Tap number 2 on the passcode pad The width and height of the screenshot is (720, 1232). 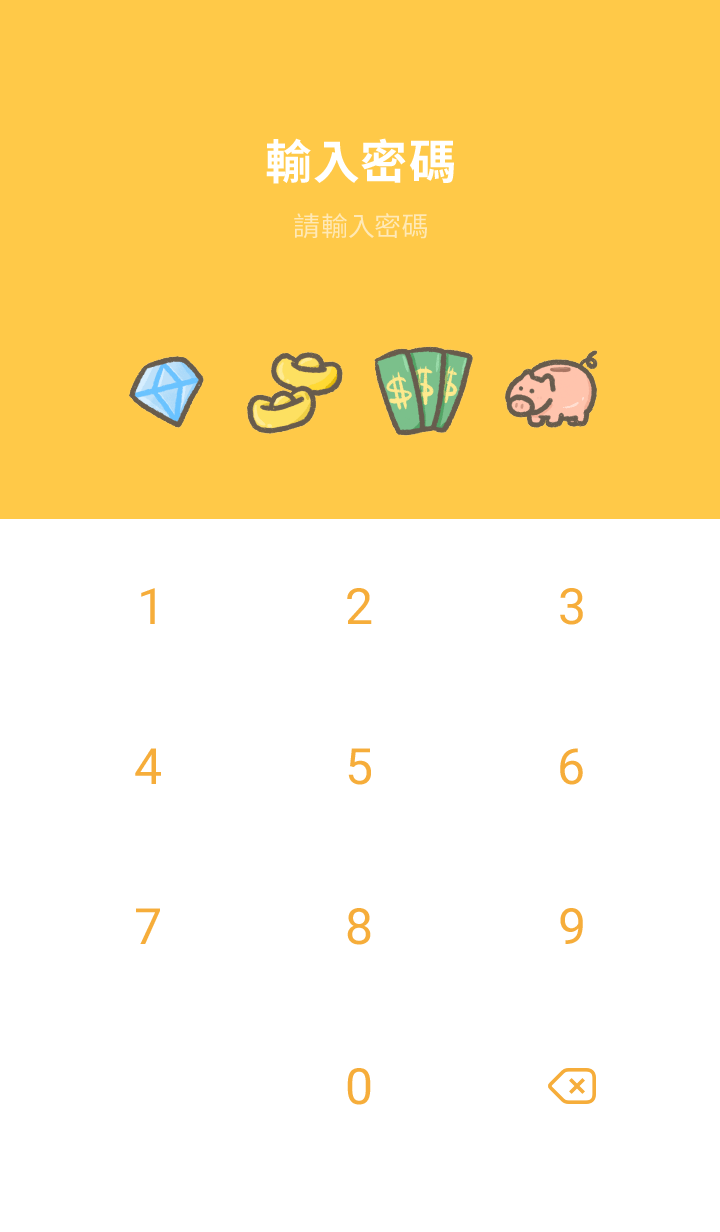click(359, 607)
